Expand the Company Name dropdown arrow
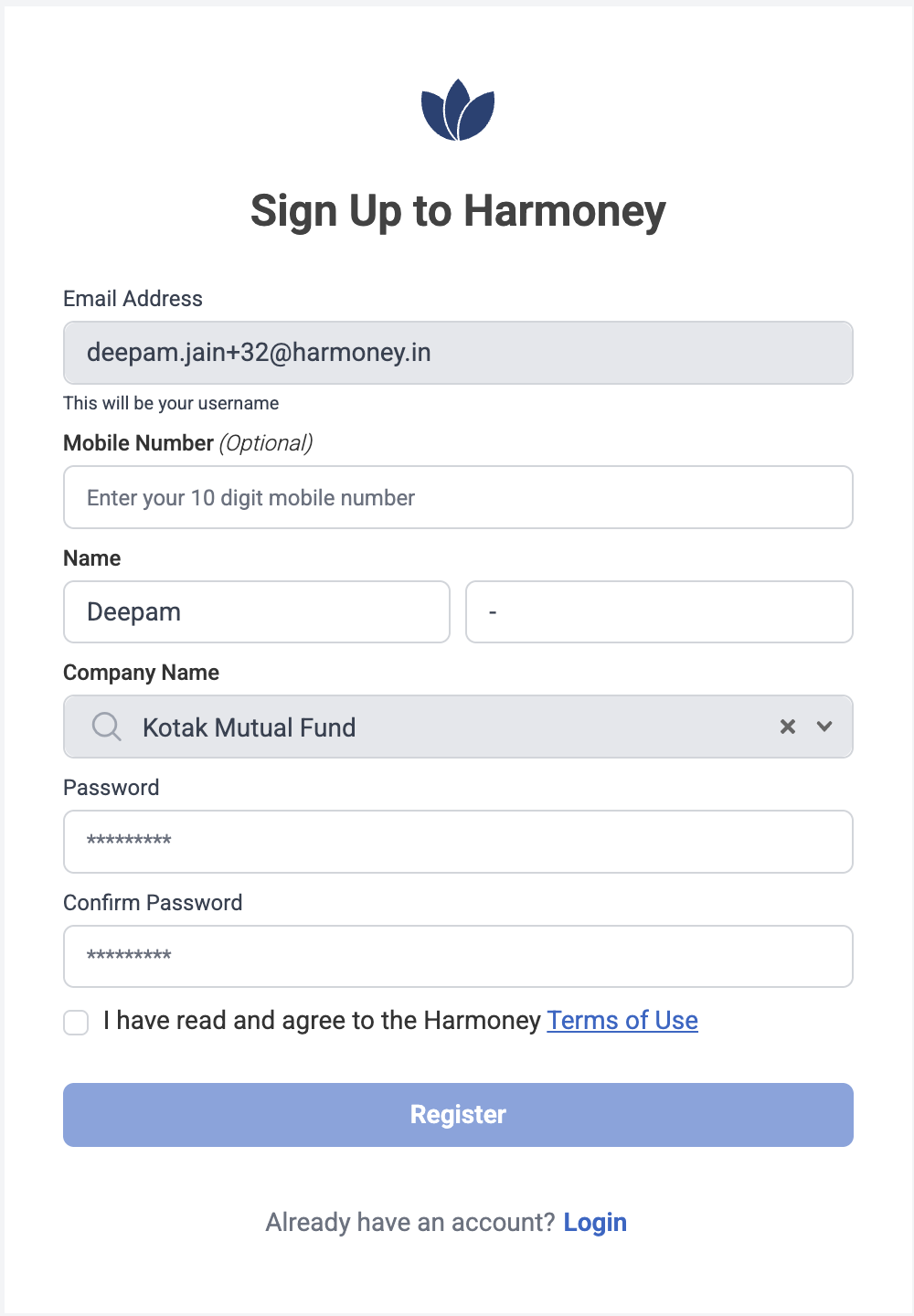 point(824,727)
